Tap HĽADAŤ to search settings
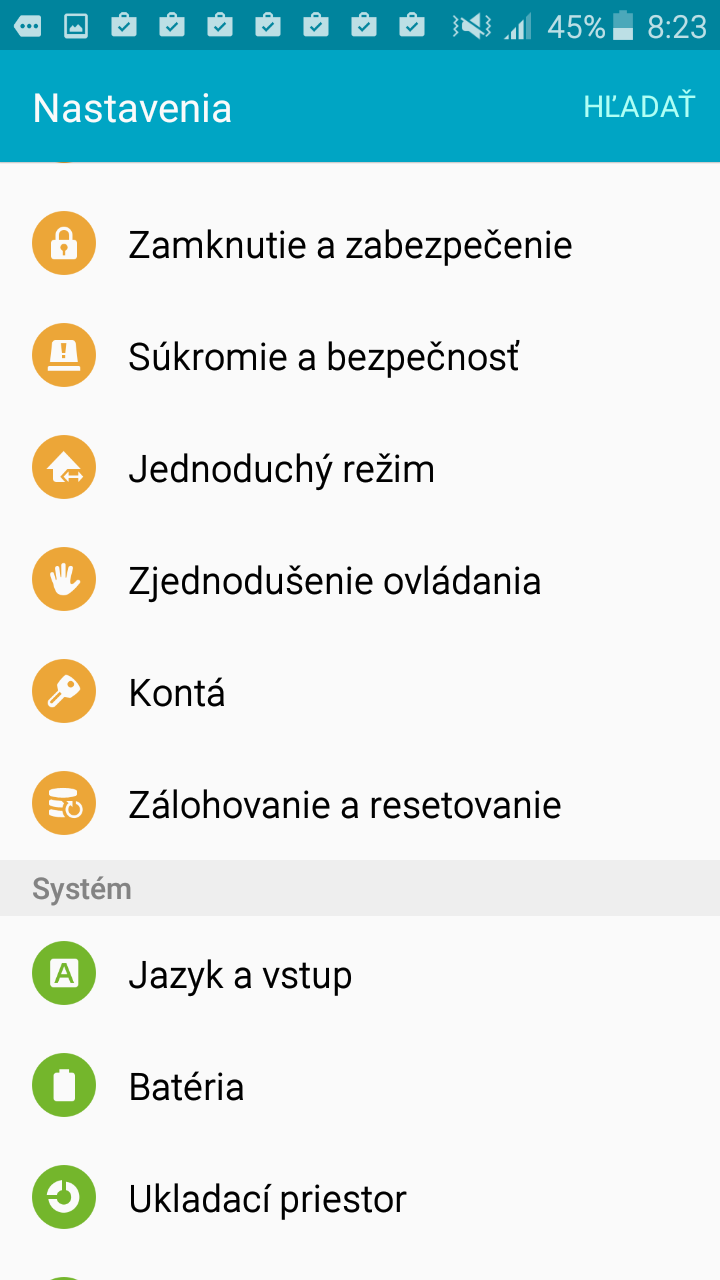 [639, 106]
